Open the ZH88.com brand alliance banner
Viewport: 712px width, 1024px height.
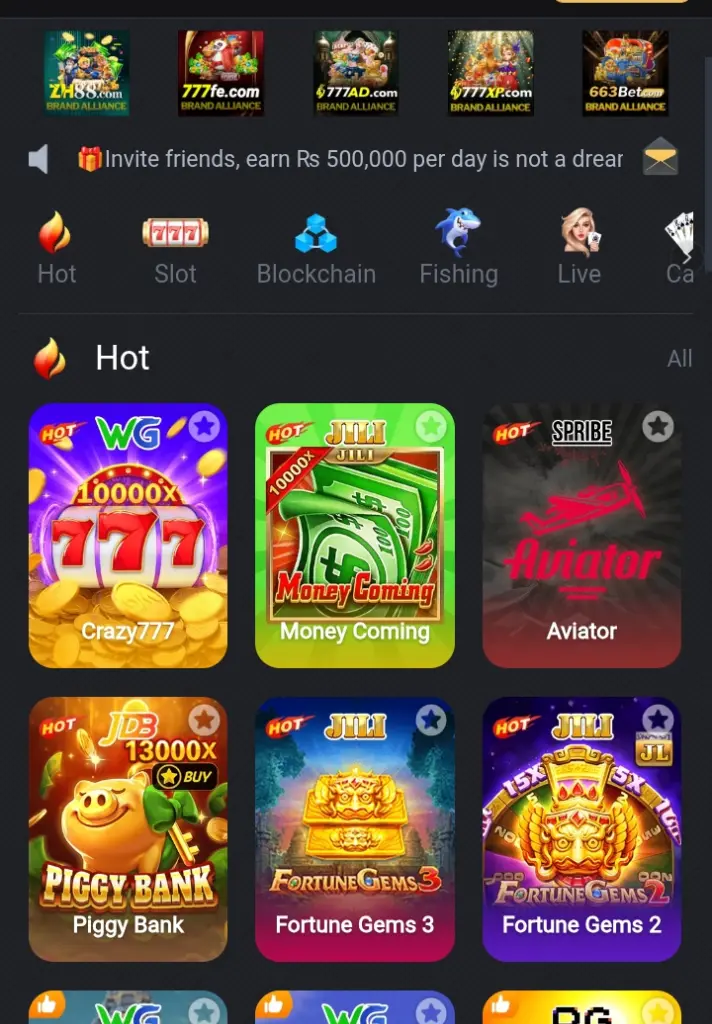point(86,73)
